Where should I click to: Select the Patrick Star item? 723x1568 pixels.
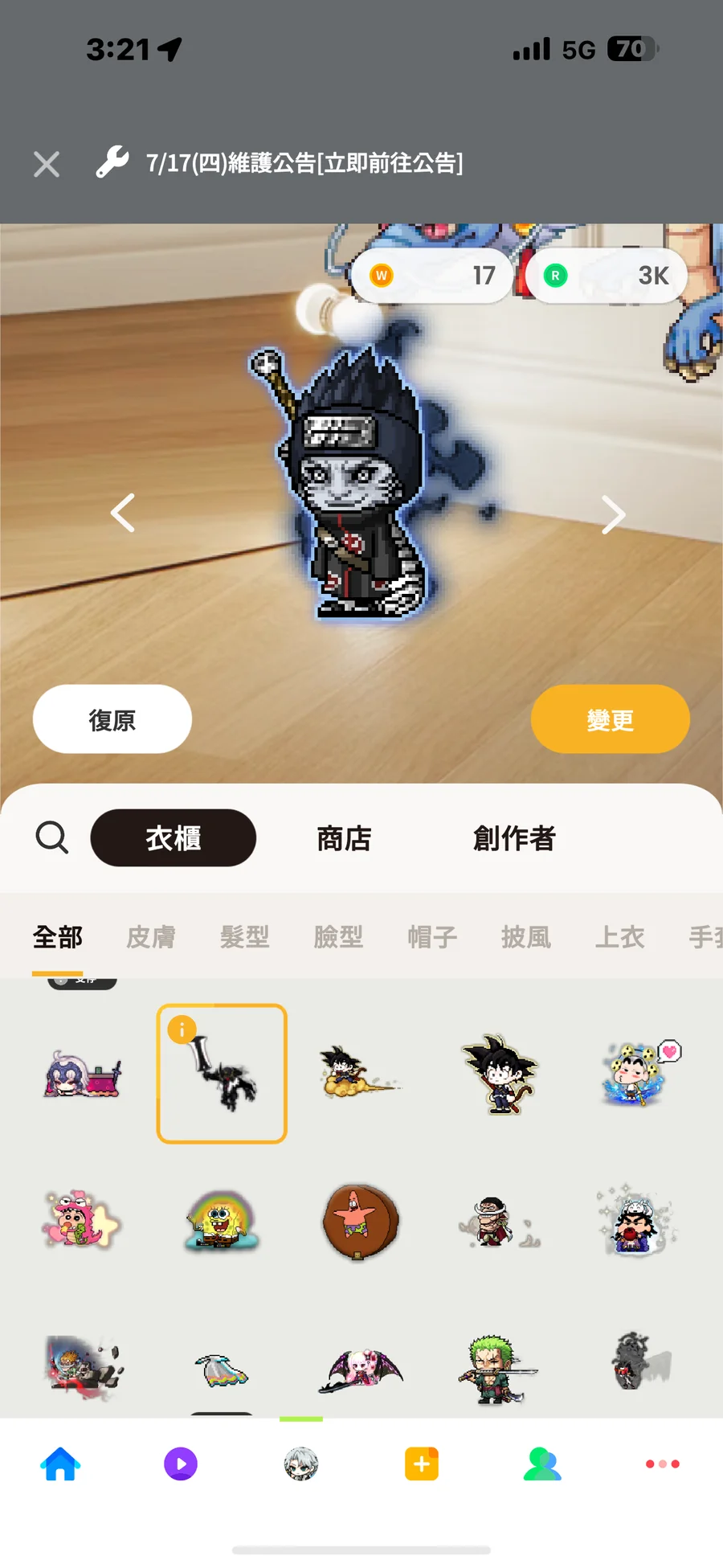point(361,1221)
